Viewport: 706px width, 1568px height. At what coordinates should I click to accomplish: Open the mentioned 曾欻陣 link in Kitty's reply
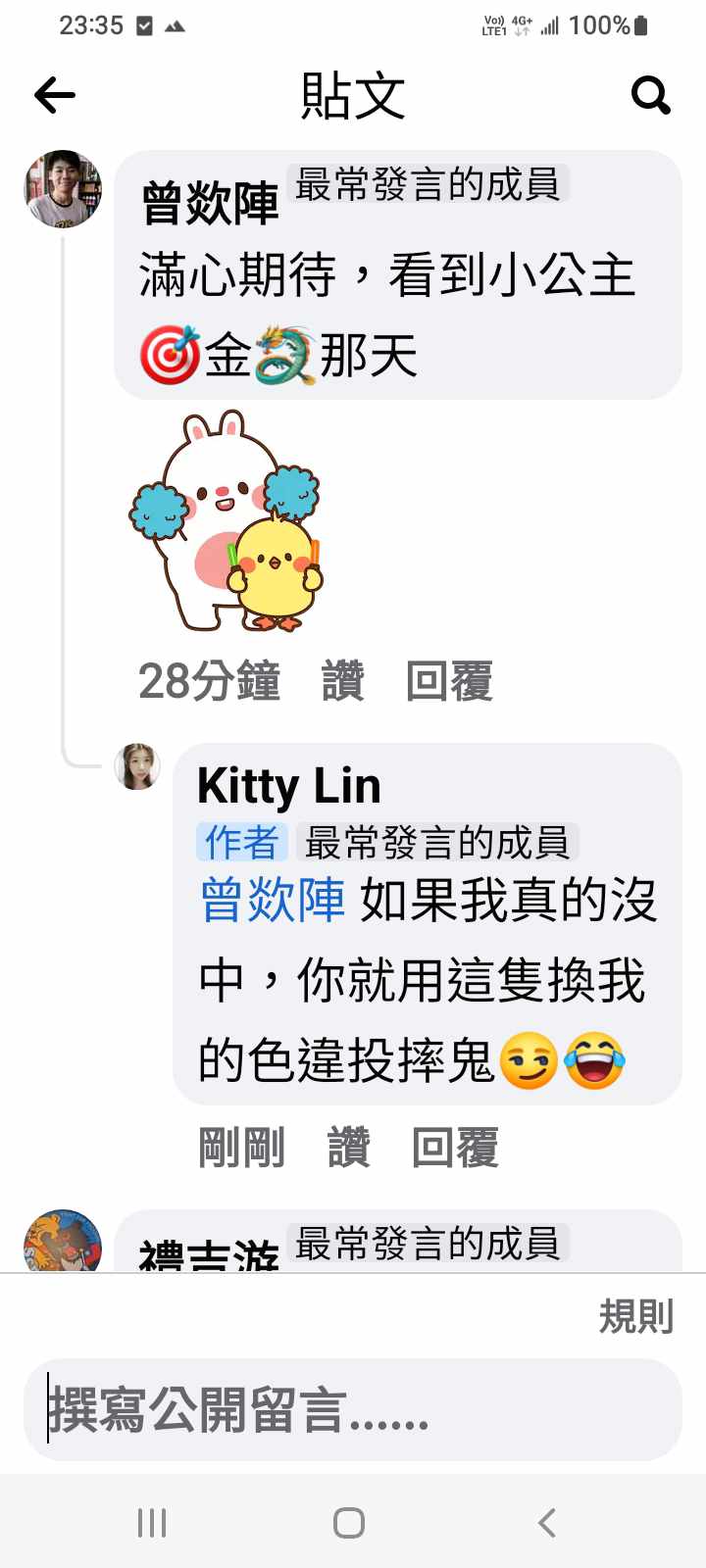pos(273,900)
